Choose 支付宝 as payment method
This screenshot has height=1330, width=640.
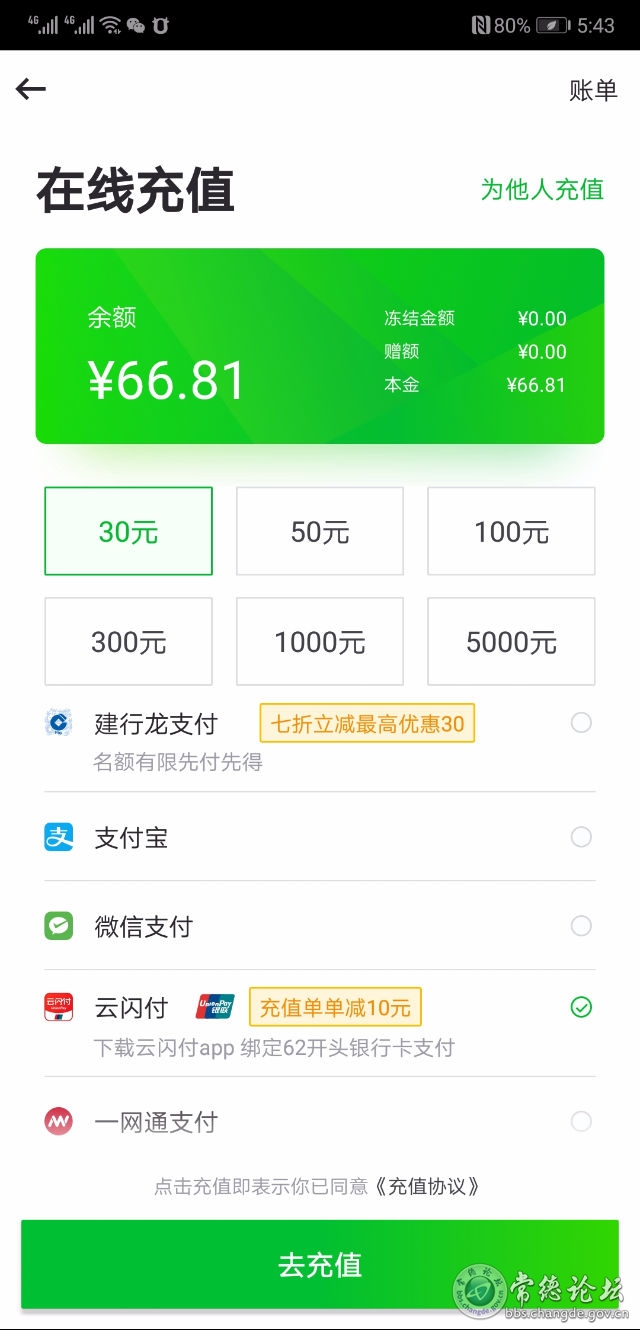click(580, 837)
